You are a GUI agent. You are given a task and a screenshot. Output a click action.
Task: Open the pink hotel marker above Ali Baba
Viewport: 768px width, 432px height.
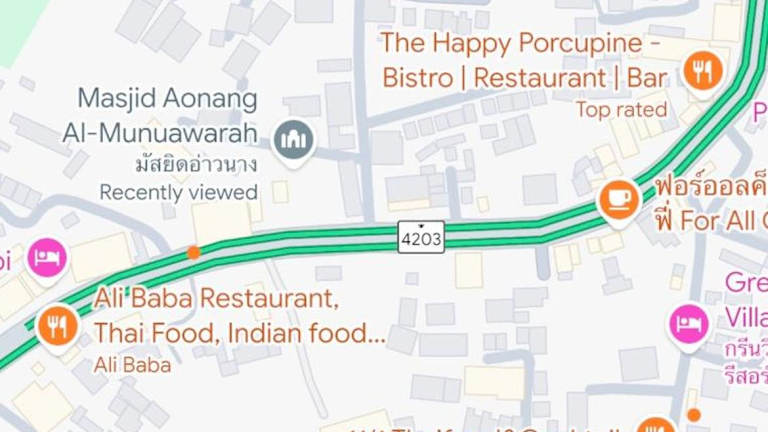(x=46, y=258)
